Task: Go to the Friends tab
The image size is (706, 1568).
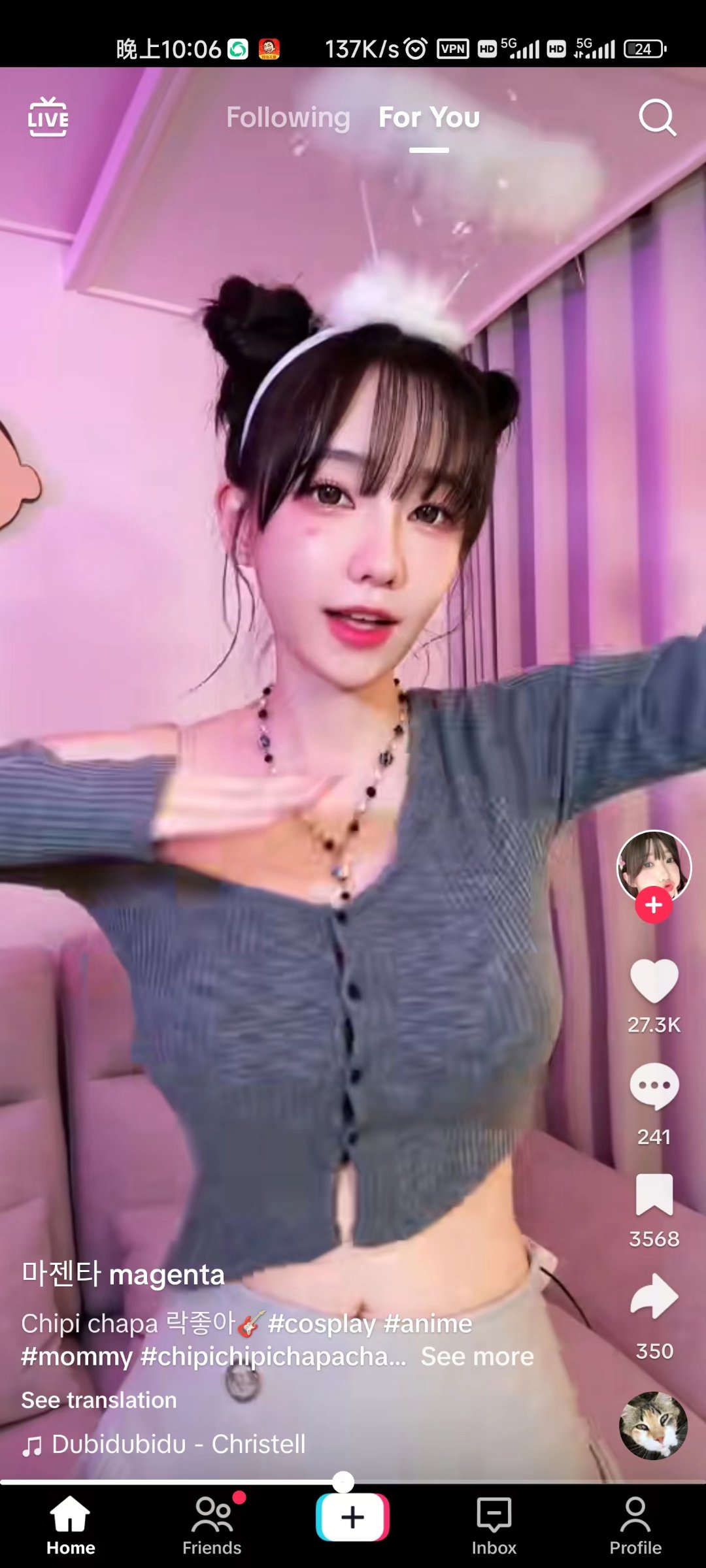Action: pyautogui.click(x=212, y=1526)
